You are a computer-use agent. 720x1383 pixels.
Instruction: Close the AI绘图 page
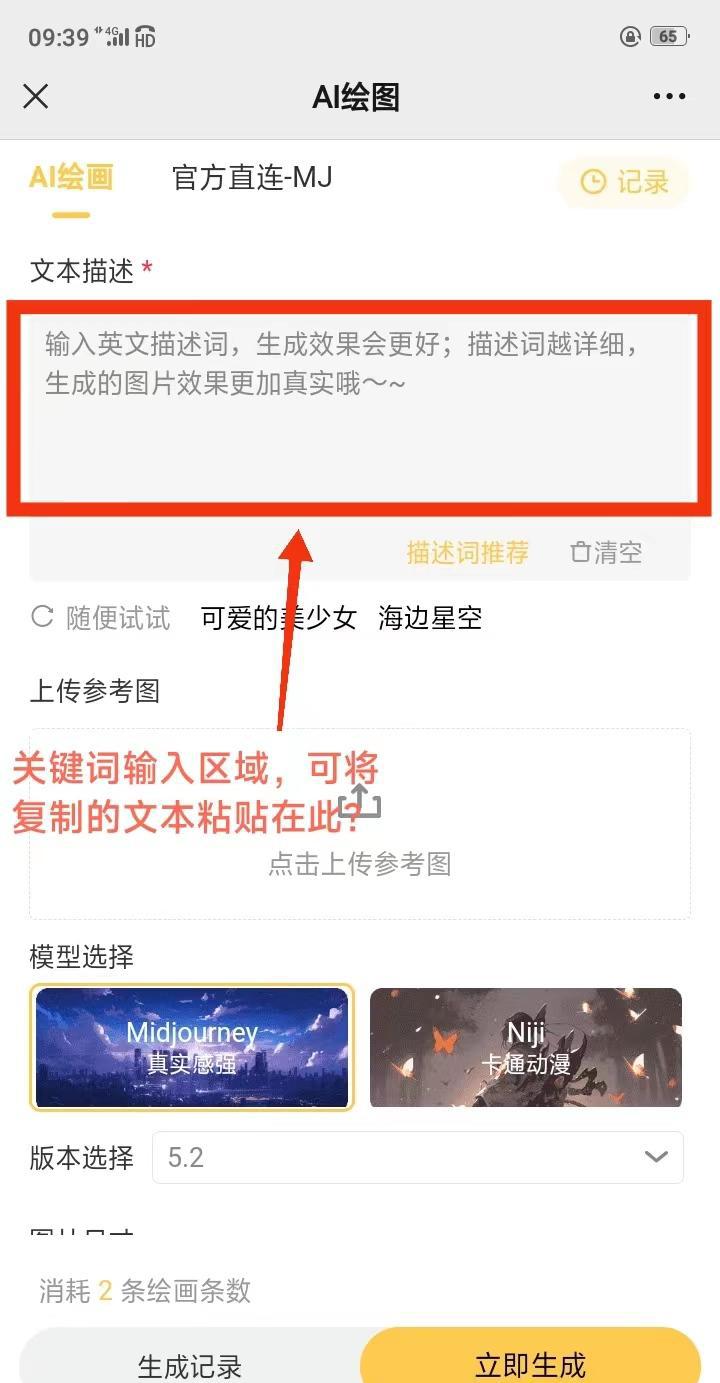(36, 96)
